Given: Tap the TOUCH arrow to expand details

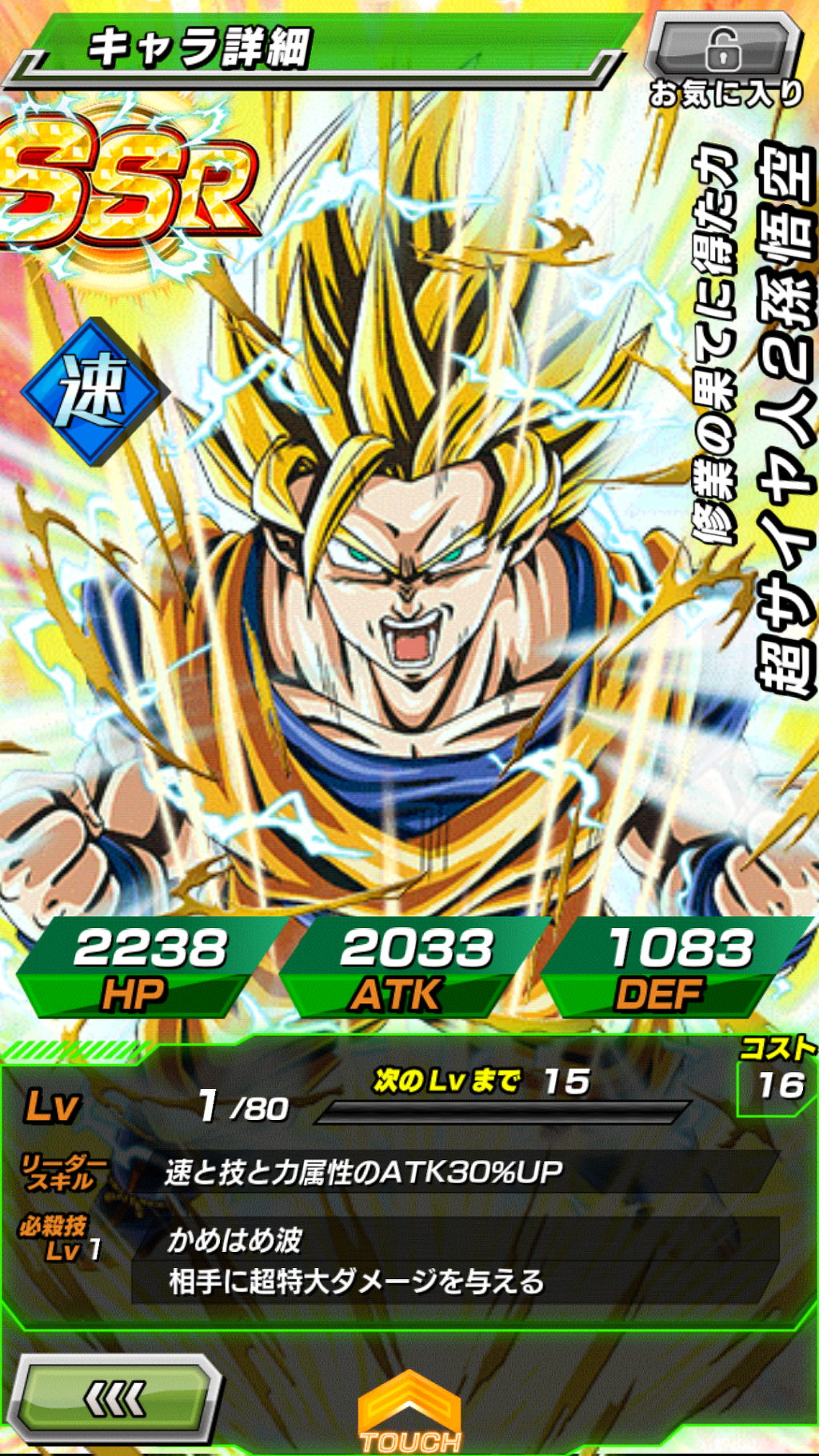Looking at the screenshot, I should [409, 1414].
